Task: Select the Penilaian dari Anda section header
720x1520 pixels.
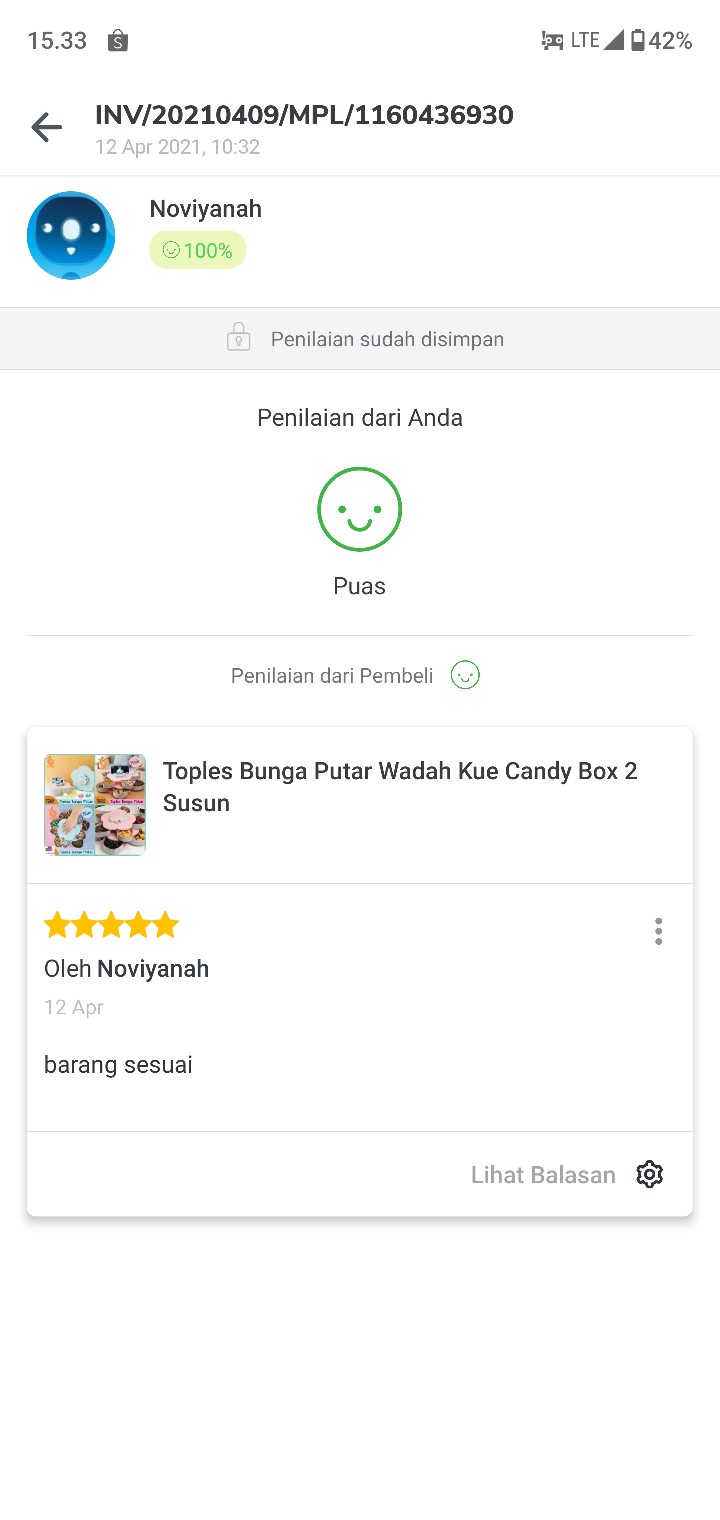Action: pos(359,418)
